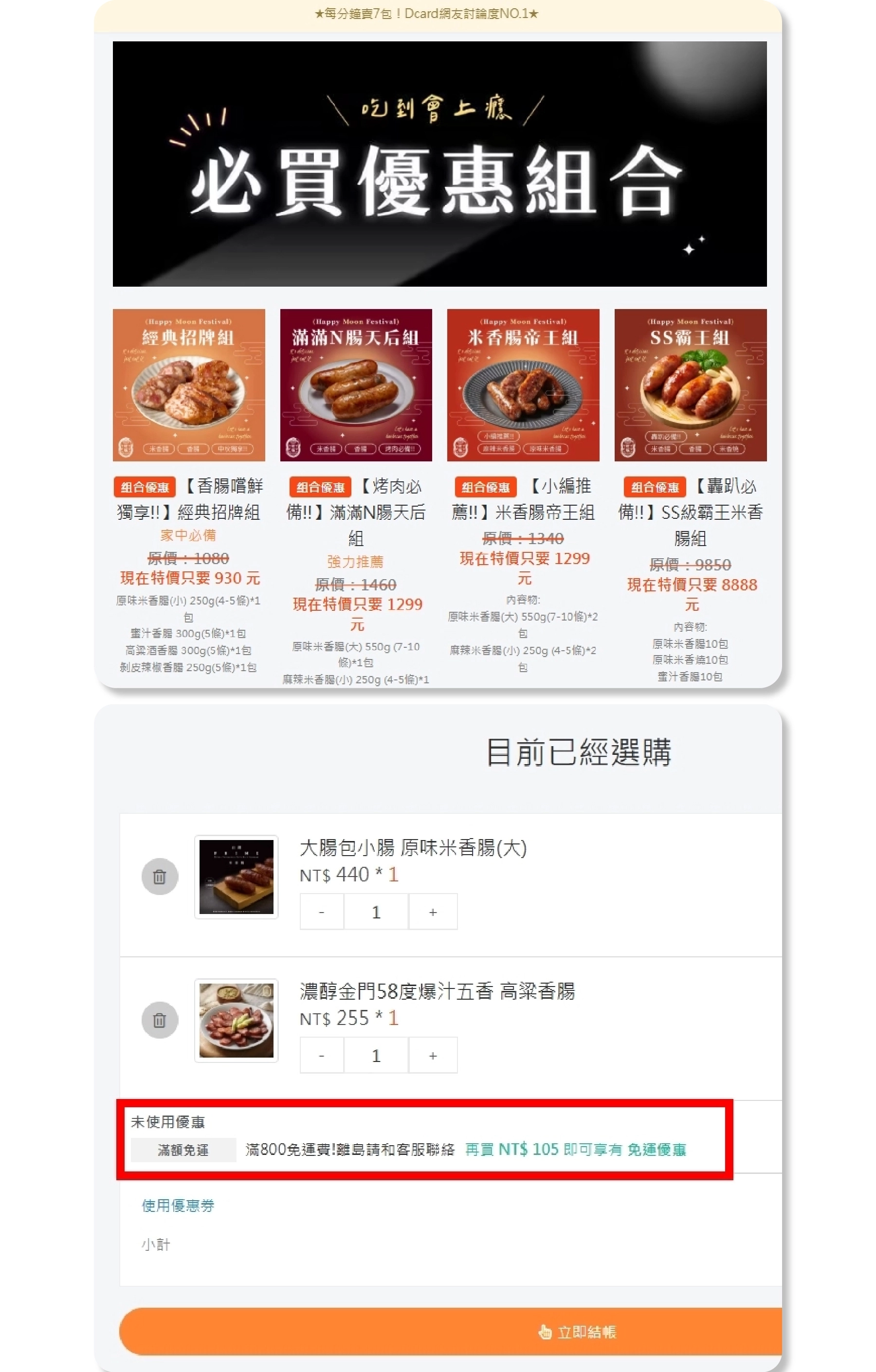The width and height of the screenshot is (876, 1372).
Task: Tap 使用優惠券 to apply a coupon
Action: point(178,1206)
